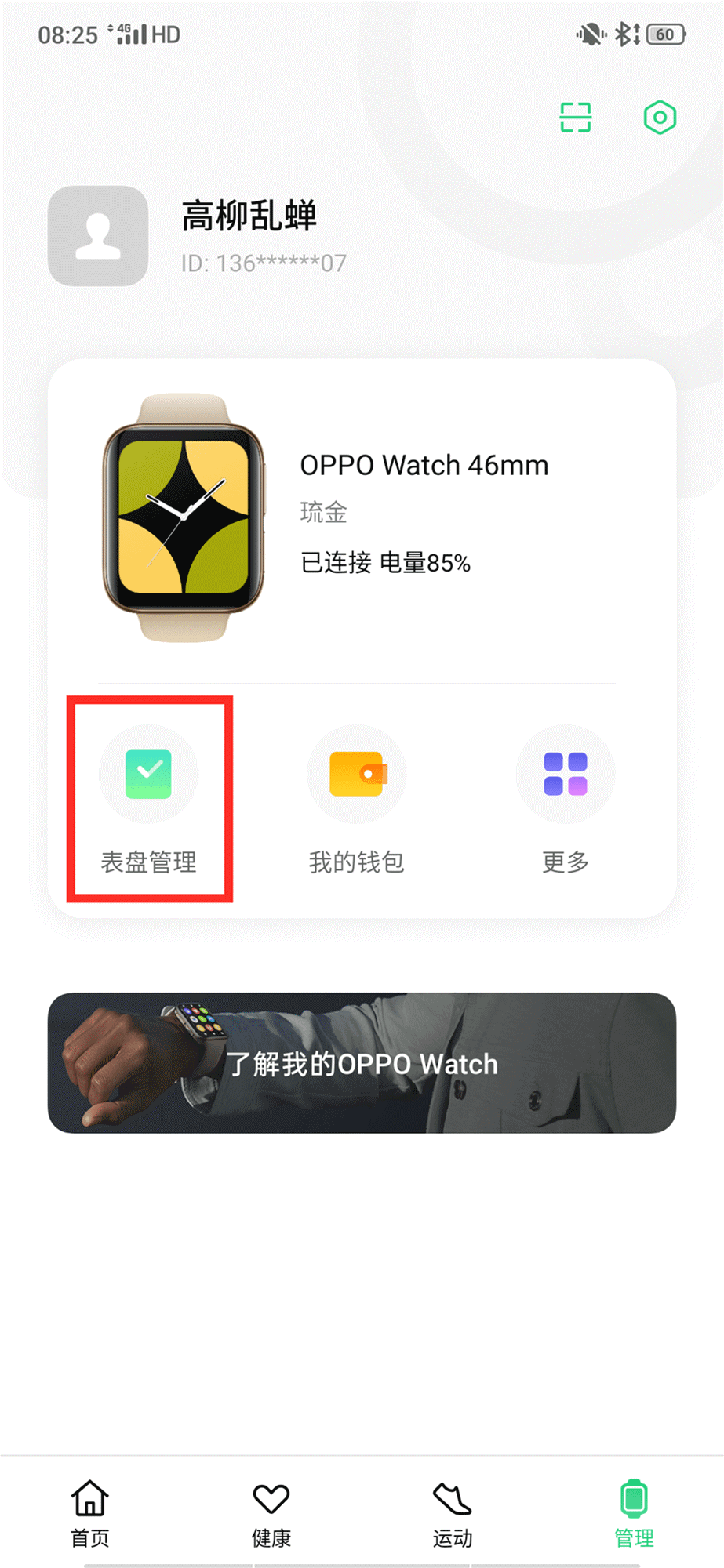724x1568 pixels.
Task: Open details via 已连接 电量85% status text
Action: (x=386, y=563)
